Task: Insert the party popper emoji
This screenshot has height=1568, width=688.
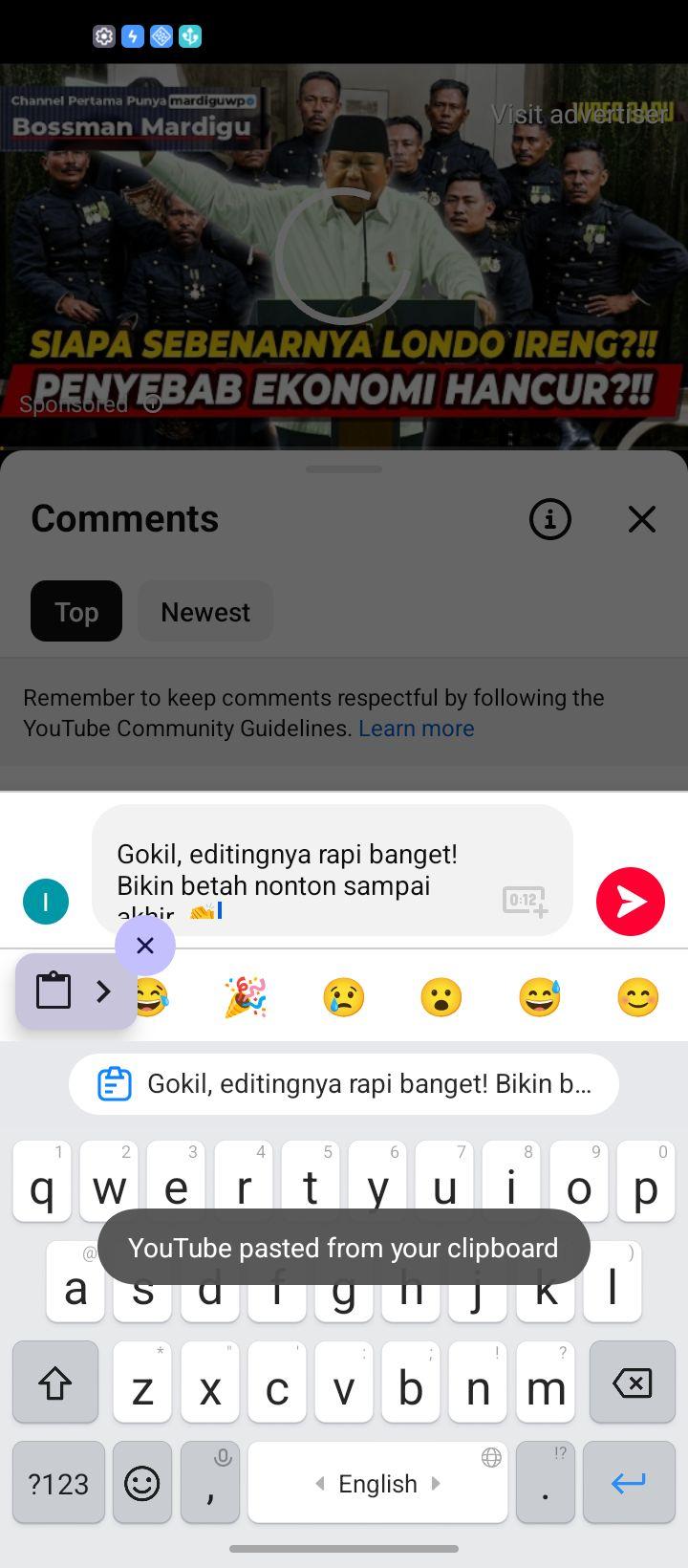Action: (246, 997)
